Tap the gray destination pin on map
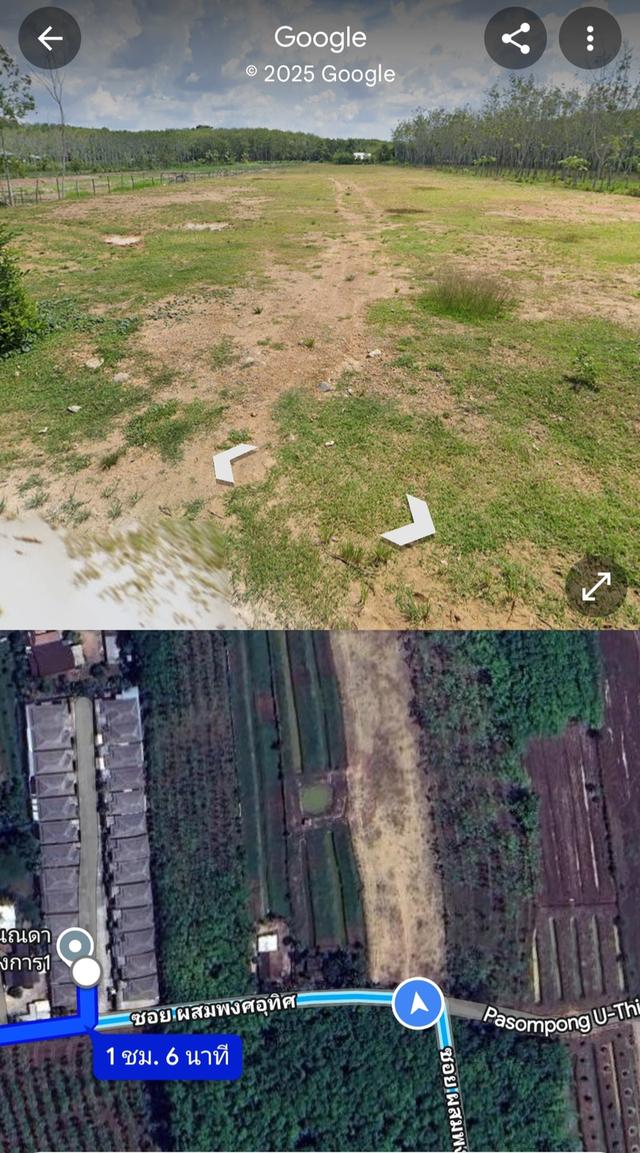Image resolution: width=640 pixels, height=1153 pixels. point(74,945)
